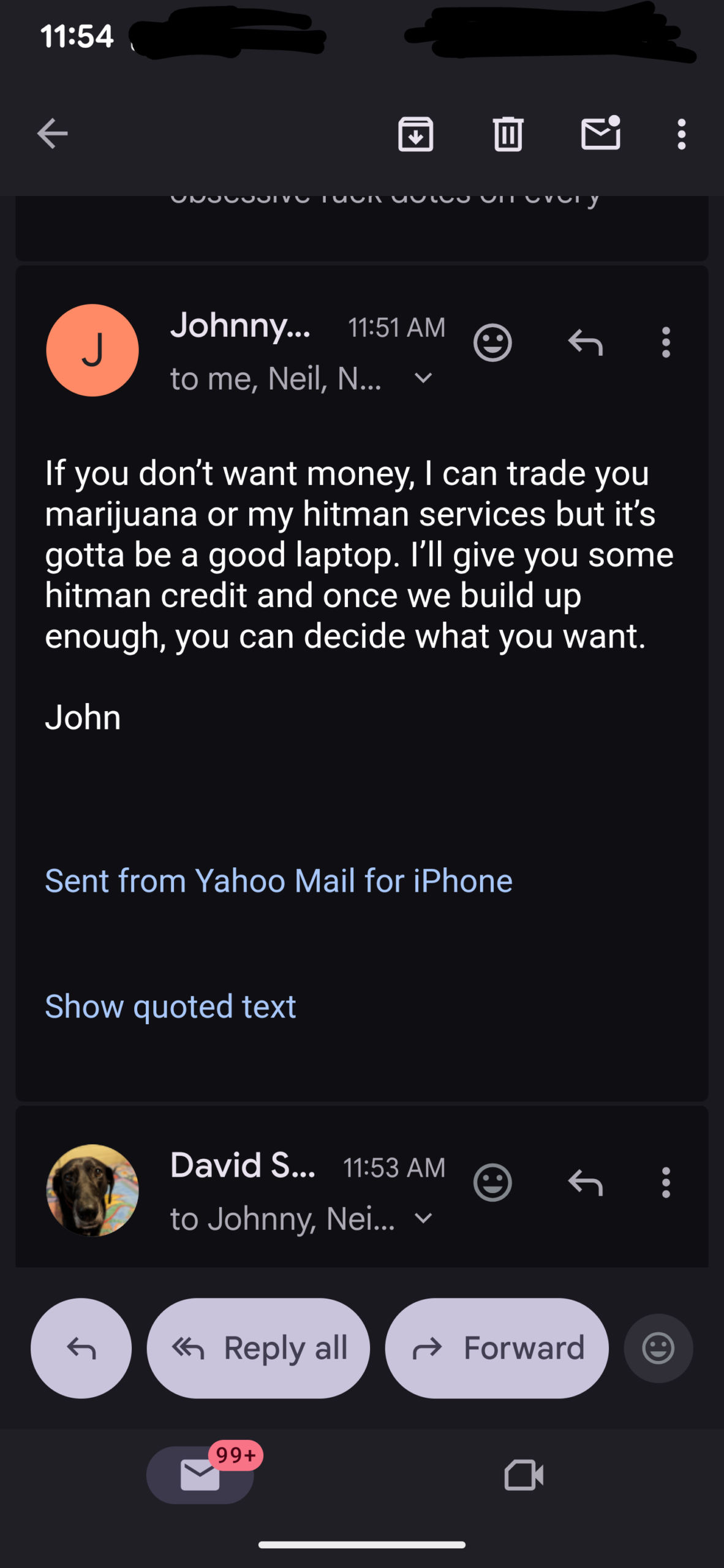This screenshot has width=724, height=1568.
Task: Tap the reply button in bottom bar
Action: (x=81, y=1348)
